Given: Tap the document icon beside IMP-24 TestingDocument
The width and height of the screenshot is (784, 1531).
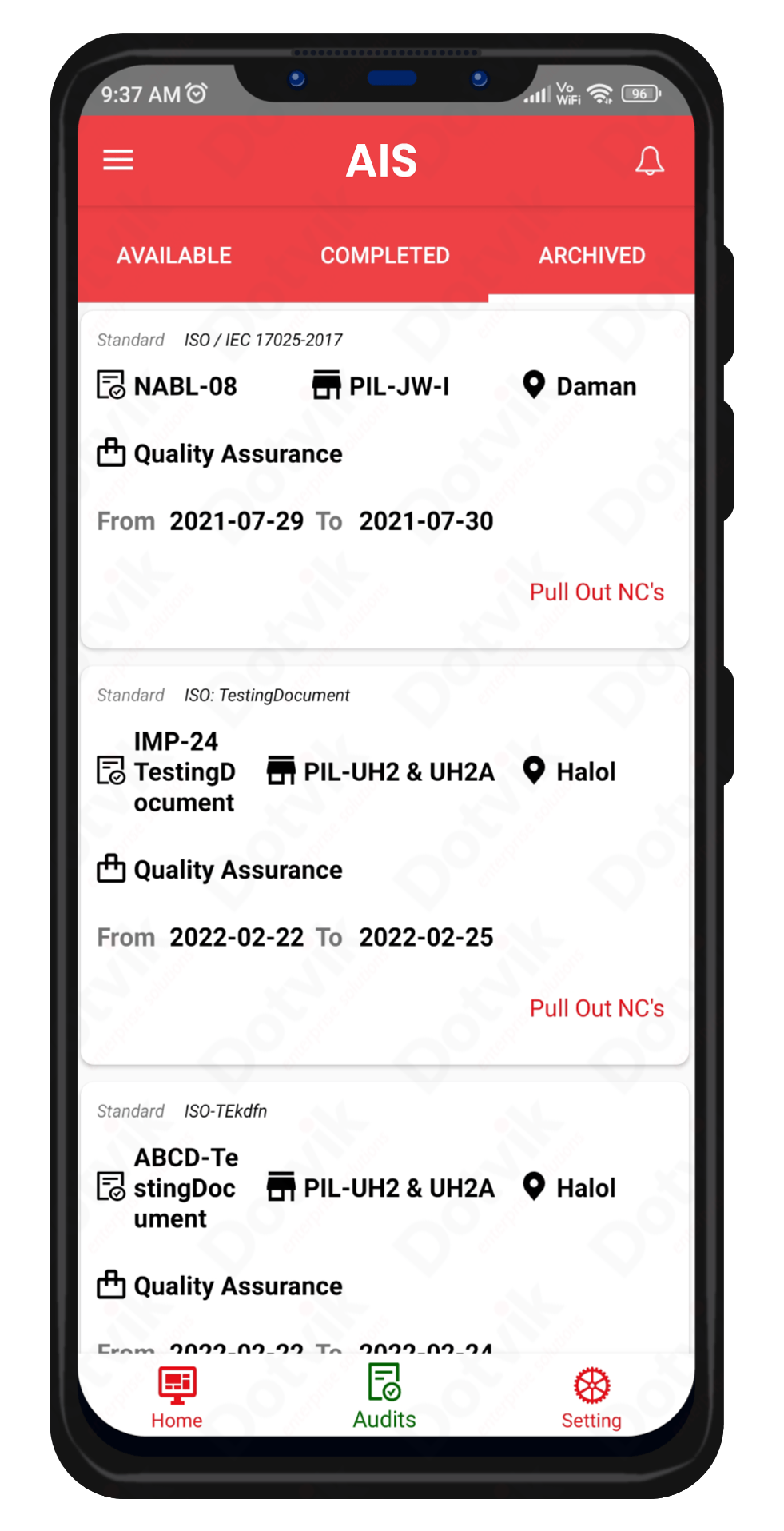Looking at the screenshot, I should (x=109, y=771).
